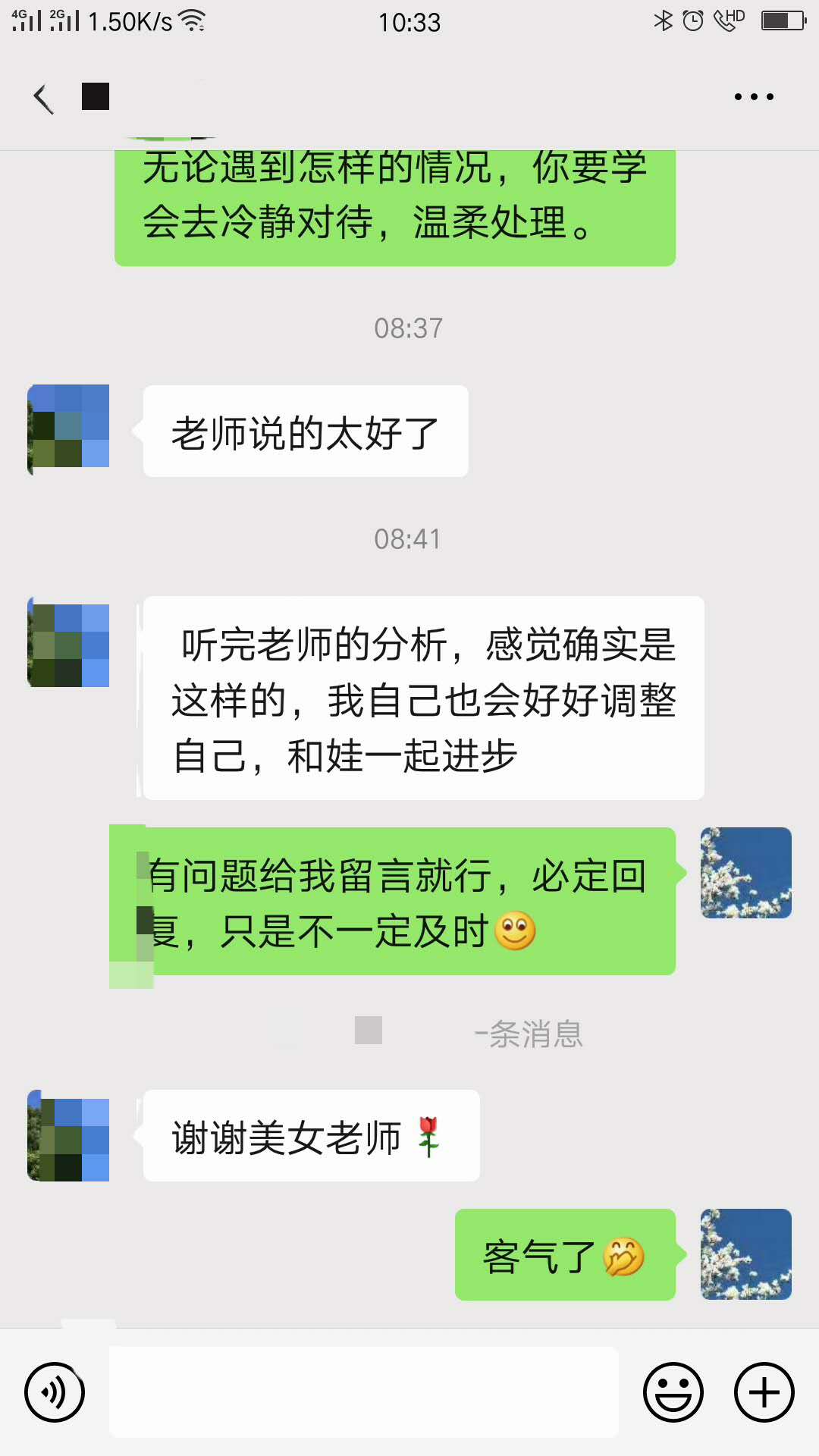The width and height of the screenshot is (819, 1456).
Task: Tap the 08:37 timestamp divider
Action: [408, 328]
